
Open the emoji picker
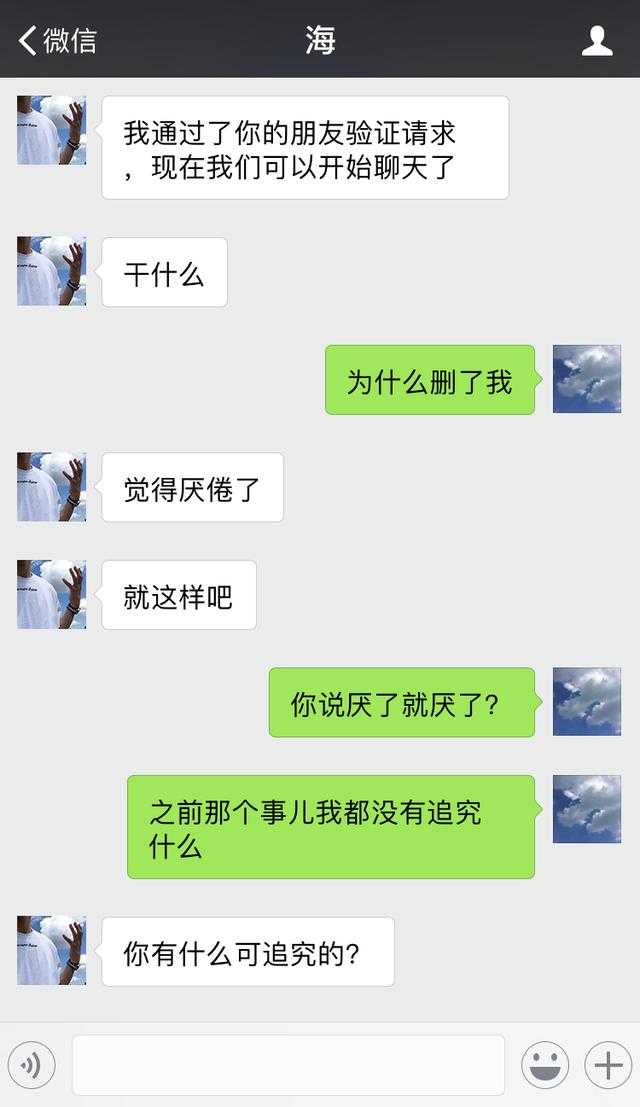545,1066
